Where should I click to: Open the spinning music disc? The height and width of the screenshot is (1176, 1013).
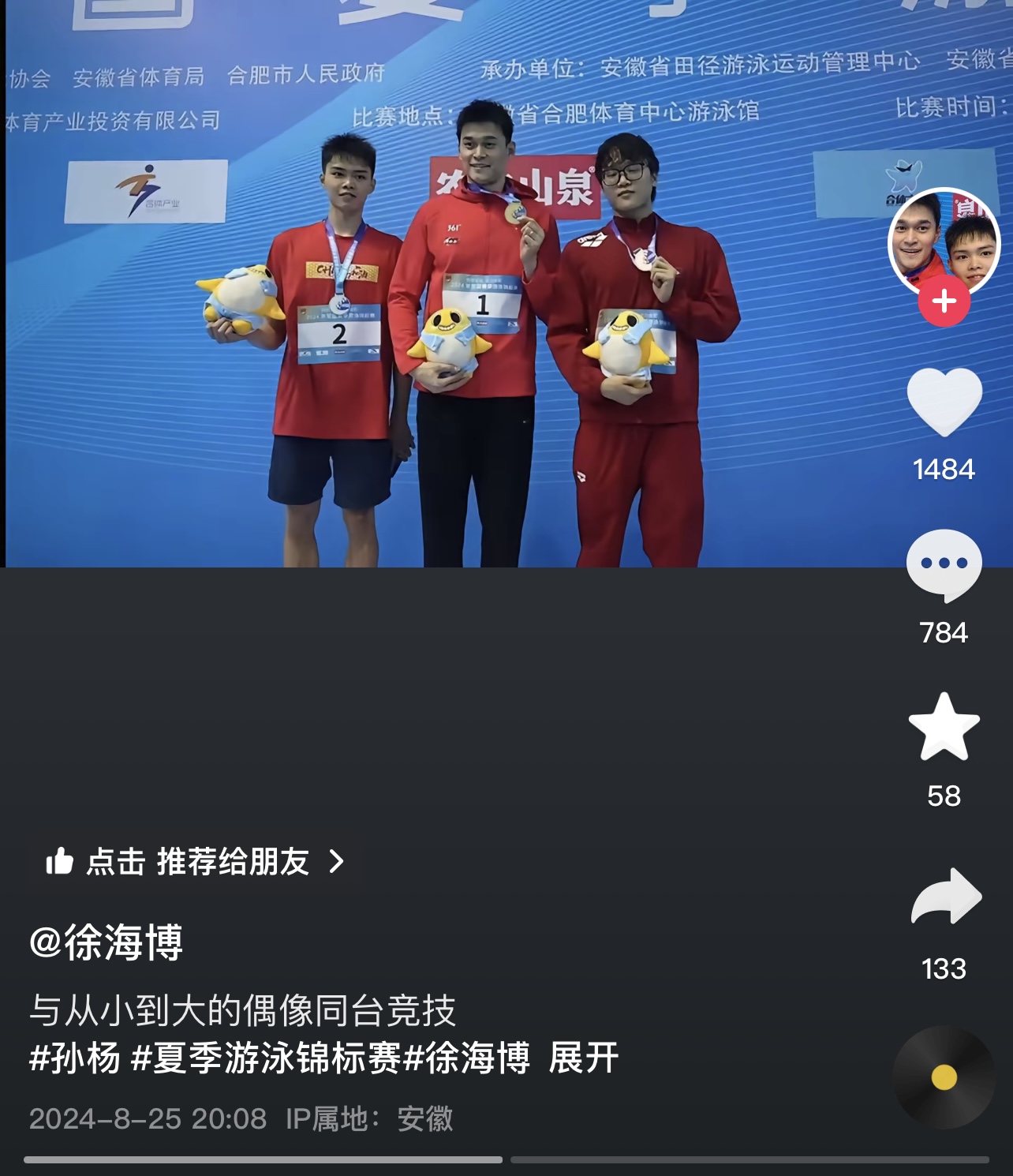click(x=944, y=1077)
